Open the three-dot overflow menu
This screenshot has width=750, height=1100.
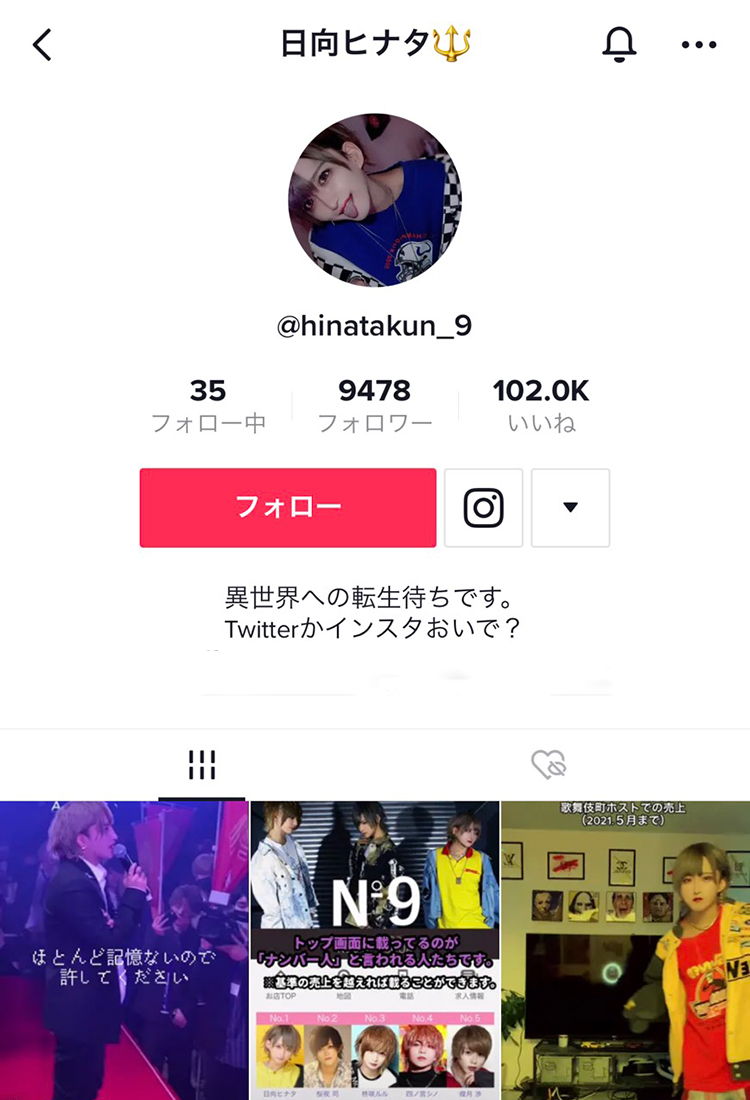point(699,45)
